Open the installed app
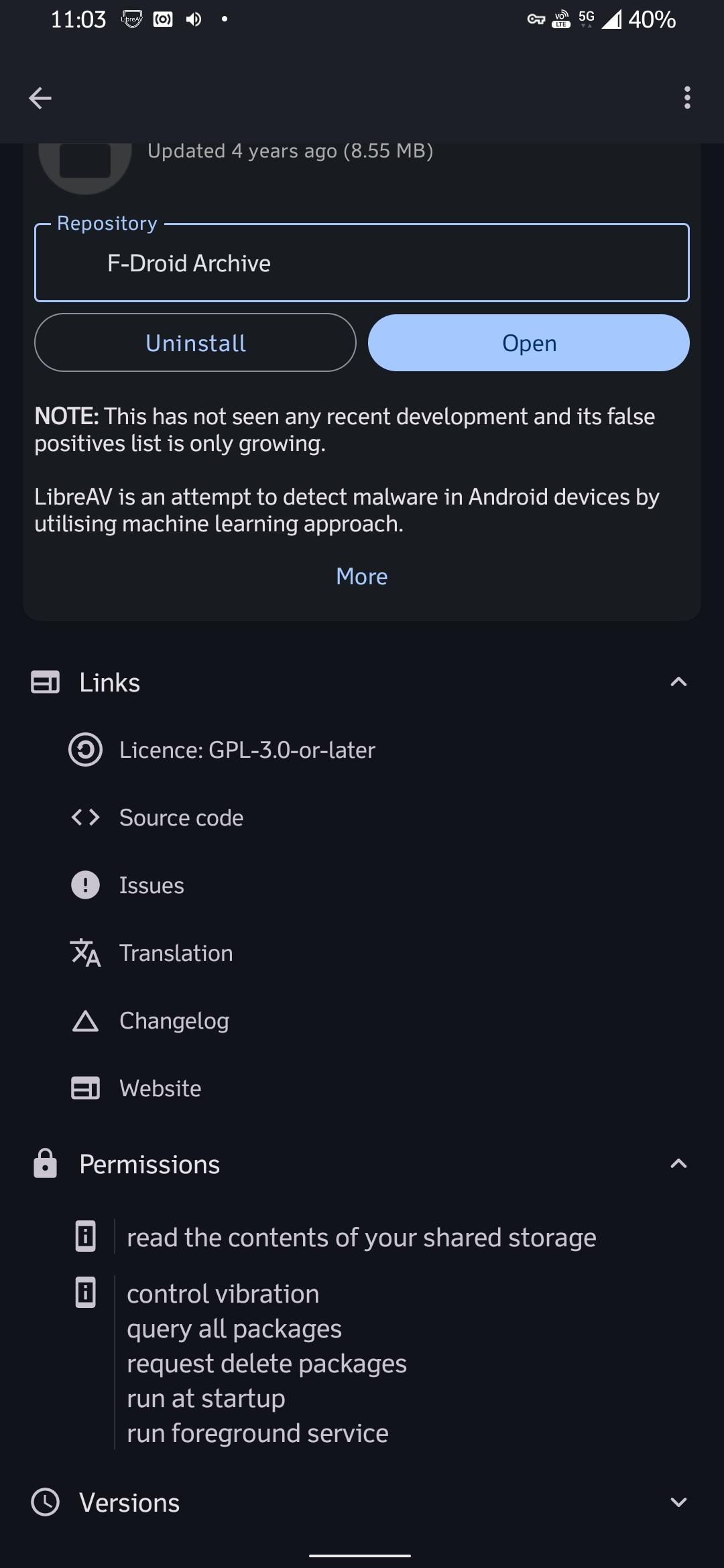Image resolution: width=724 pixels, height=1568 pixels. [529, 343]
